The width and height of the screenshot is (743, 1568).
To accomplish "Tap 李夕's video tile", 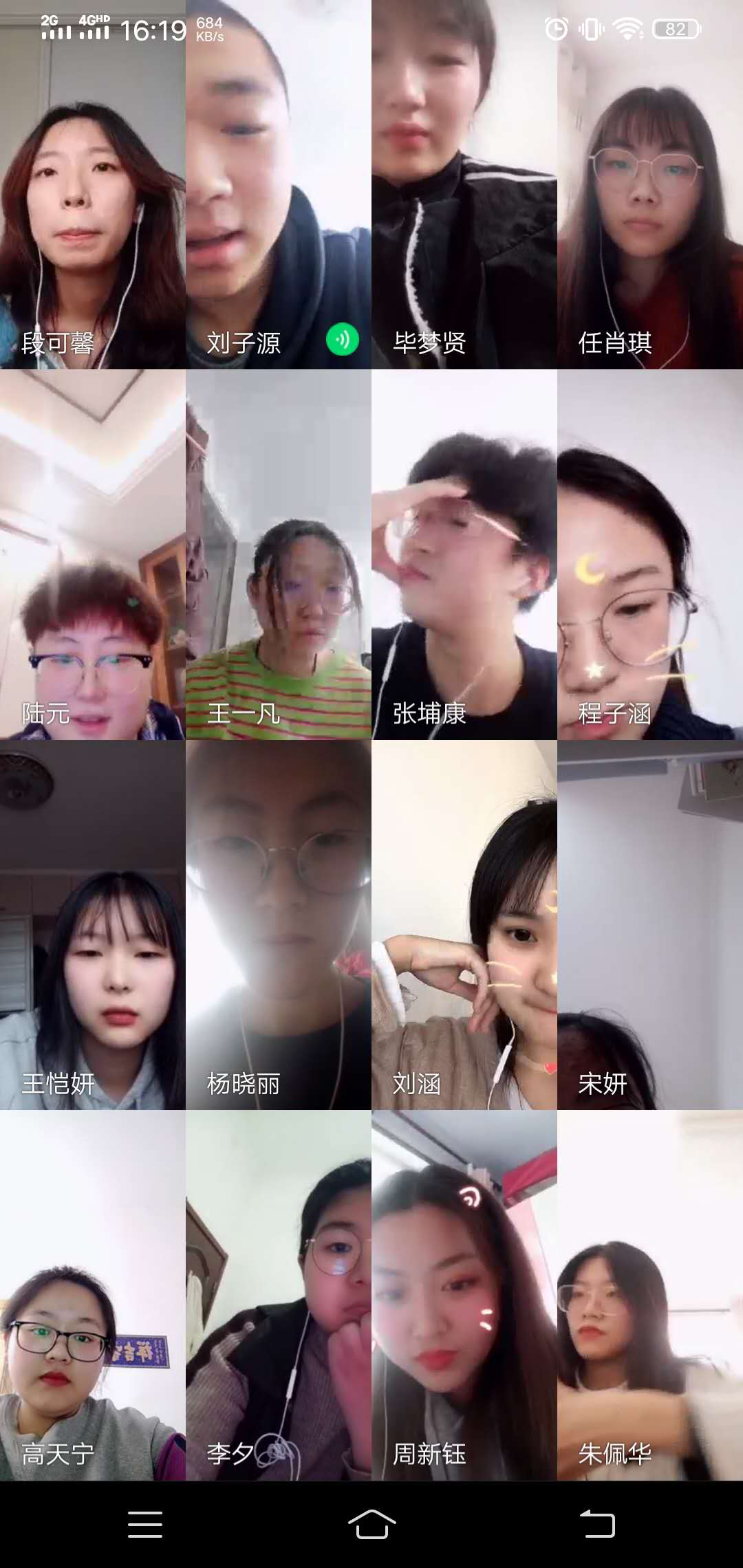I will coord(279,1294).
